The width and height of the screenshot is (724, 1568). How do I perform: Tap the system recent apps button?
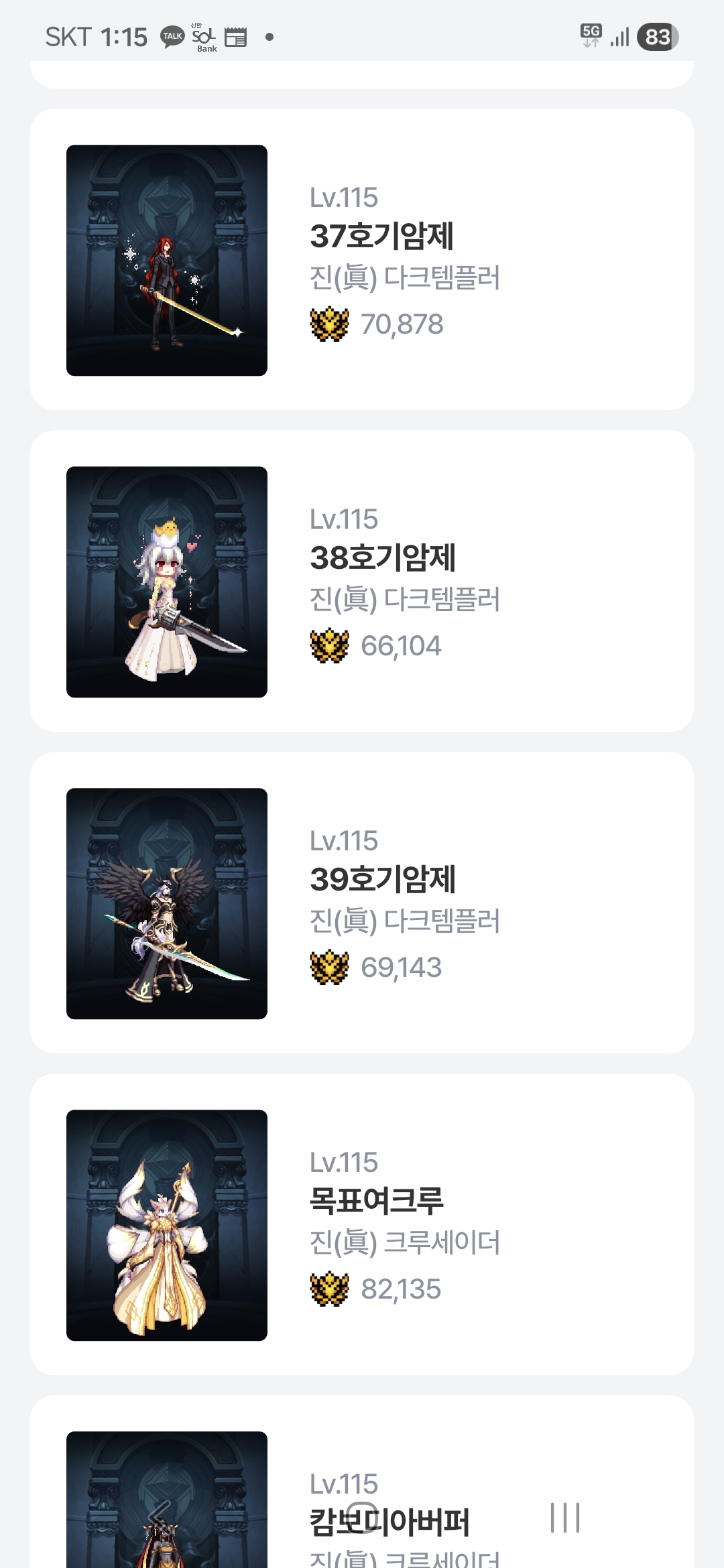[564, 1518]
